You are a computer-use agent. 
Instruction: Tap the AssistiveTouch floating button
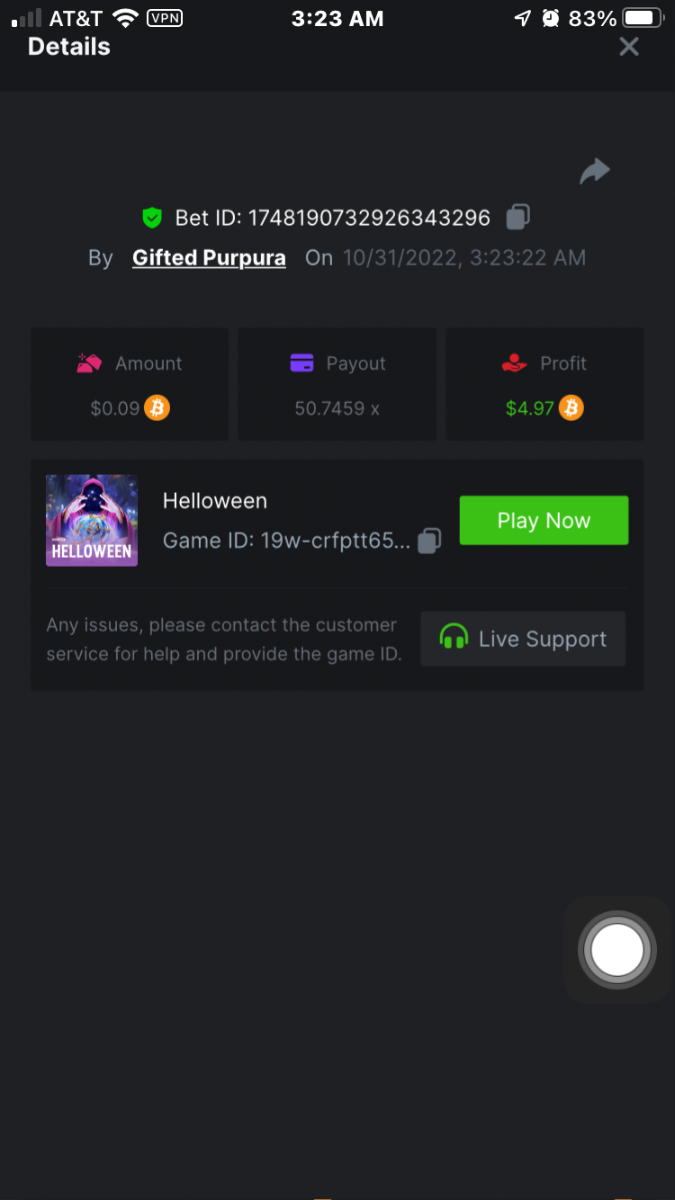(x=617, y=950)
